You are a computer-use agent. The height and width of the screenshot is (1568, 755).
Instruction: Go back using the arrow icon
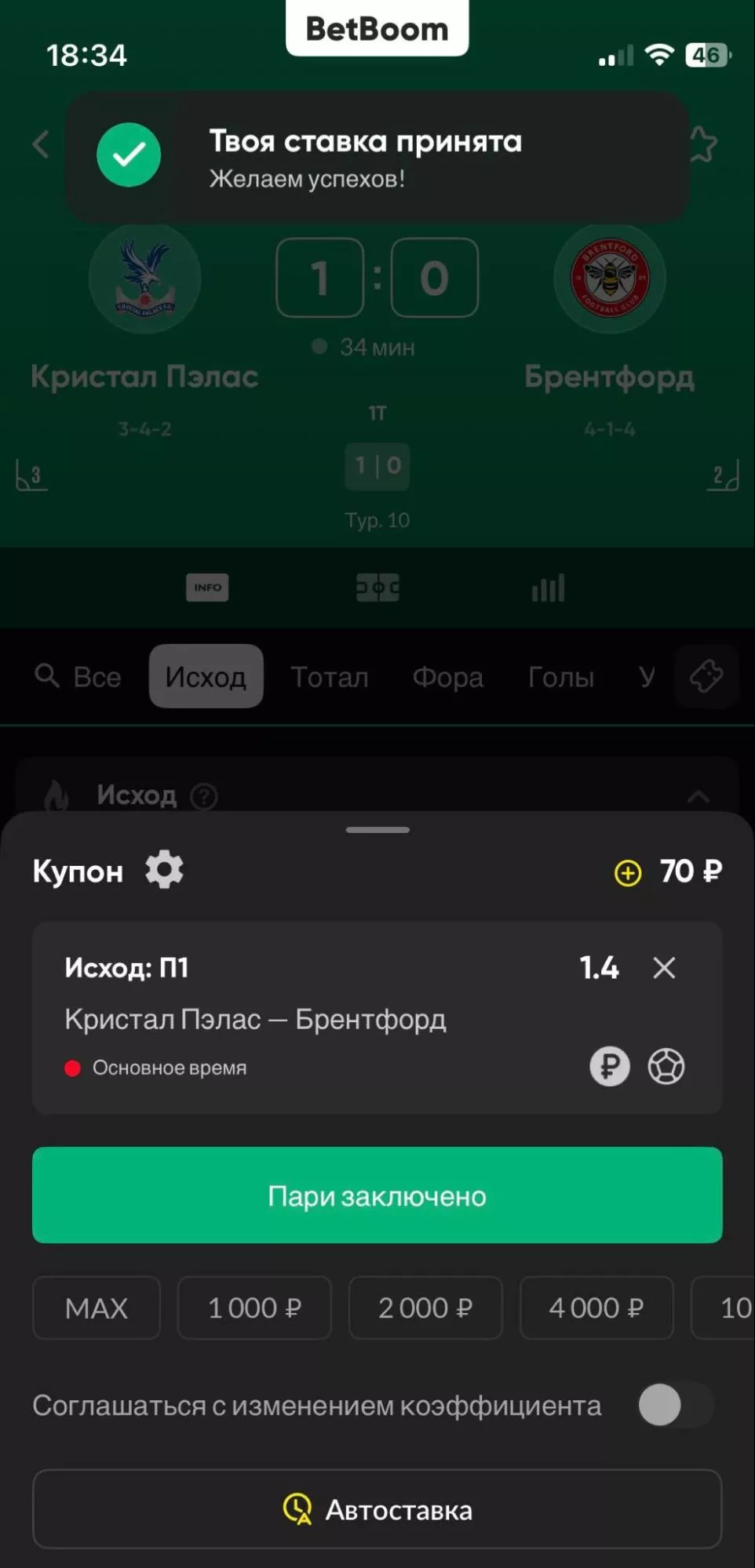[38, 144]
